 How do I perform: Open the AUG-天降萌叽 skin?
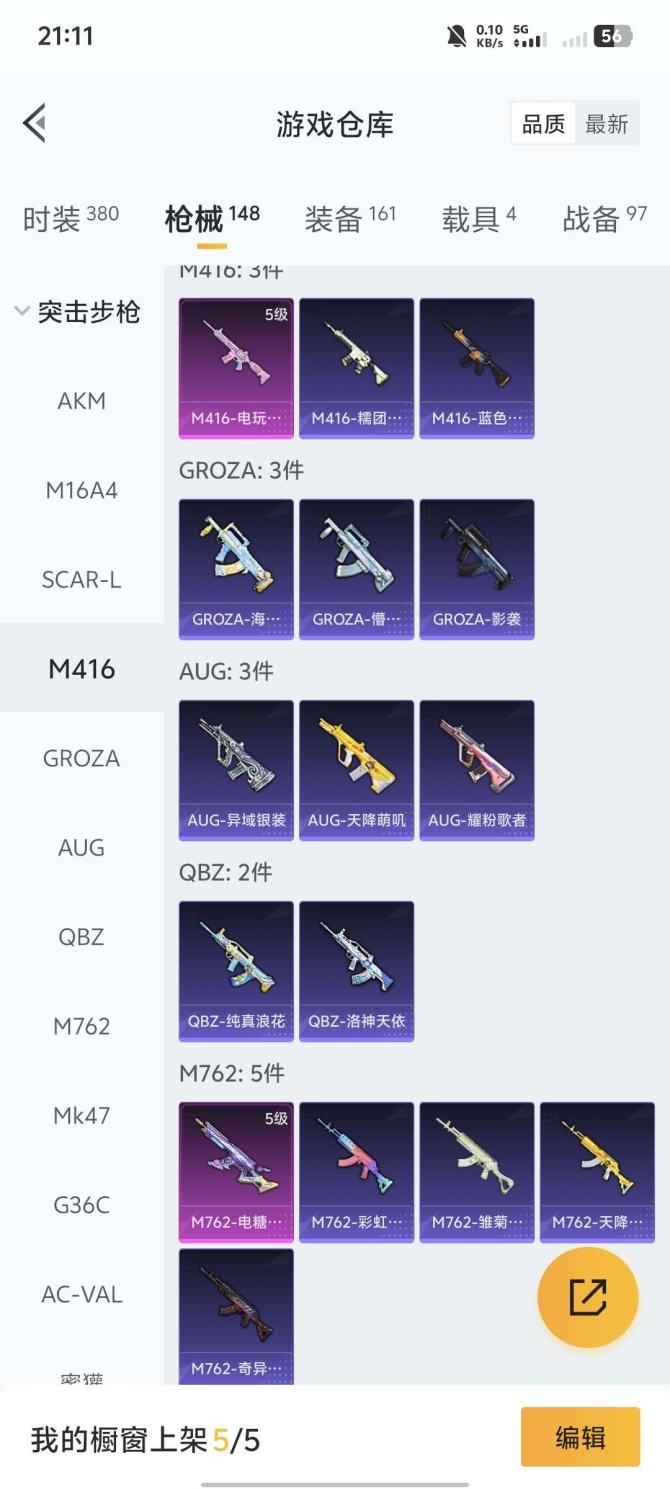click(x=356, y=769)
